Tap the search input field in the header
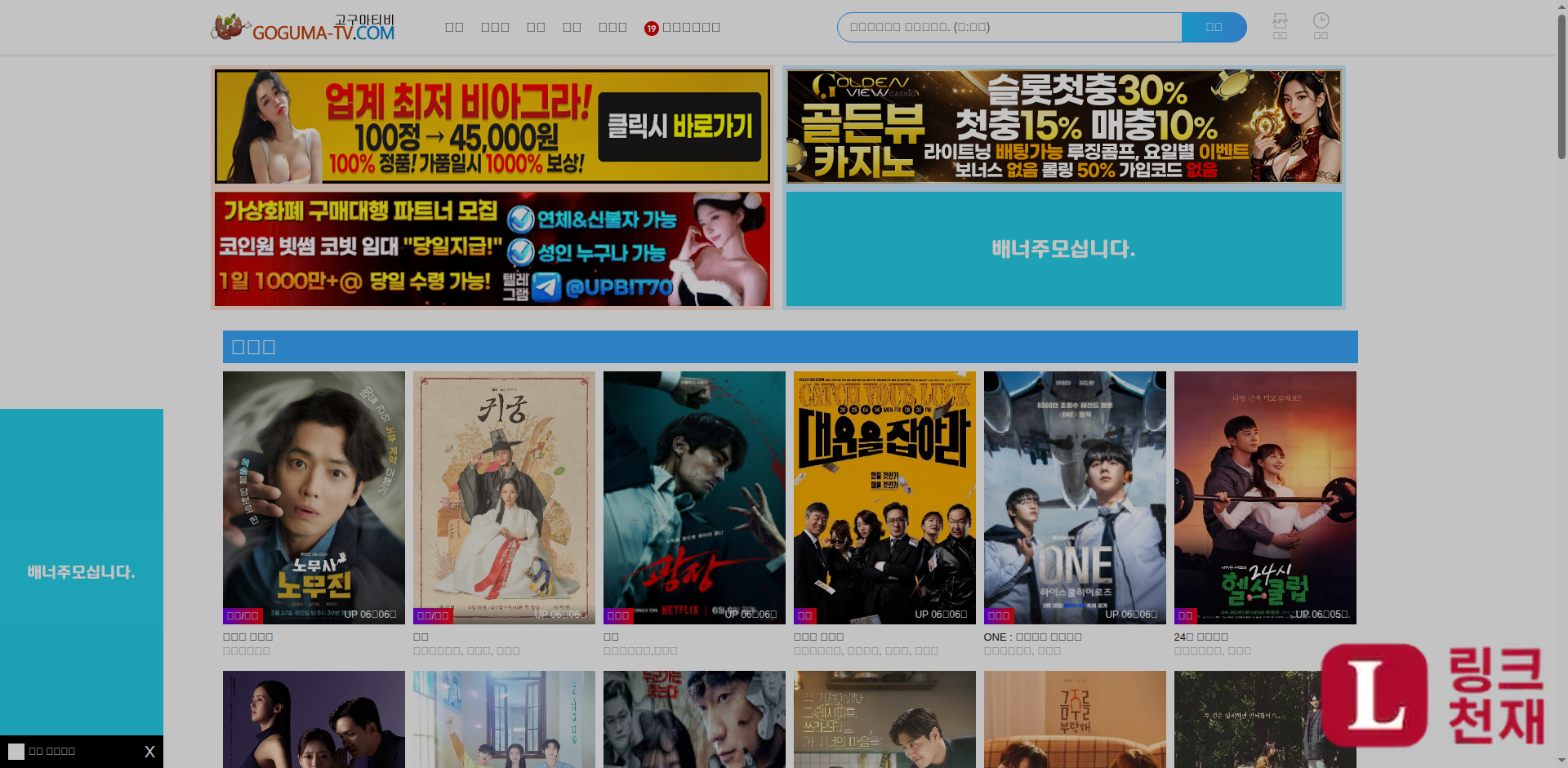This screenshot has width=1568, height=768. pos(1009,27)
